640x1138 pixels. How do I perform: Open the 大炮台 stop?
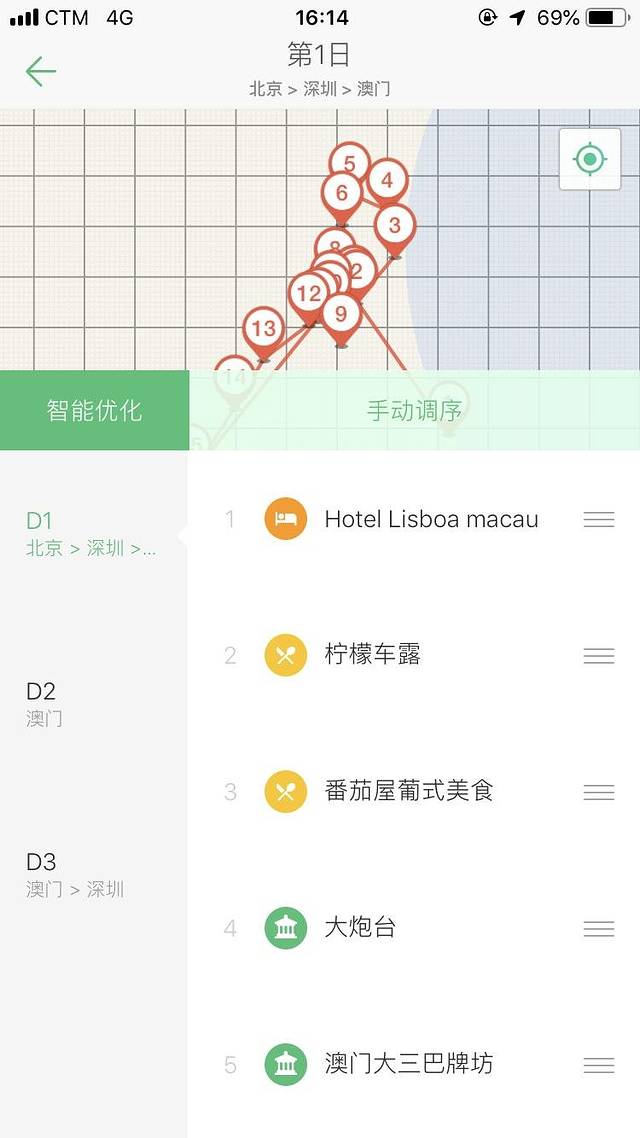pyautogui.click(x=360, y=928)
